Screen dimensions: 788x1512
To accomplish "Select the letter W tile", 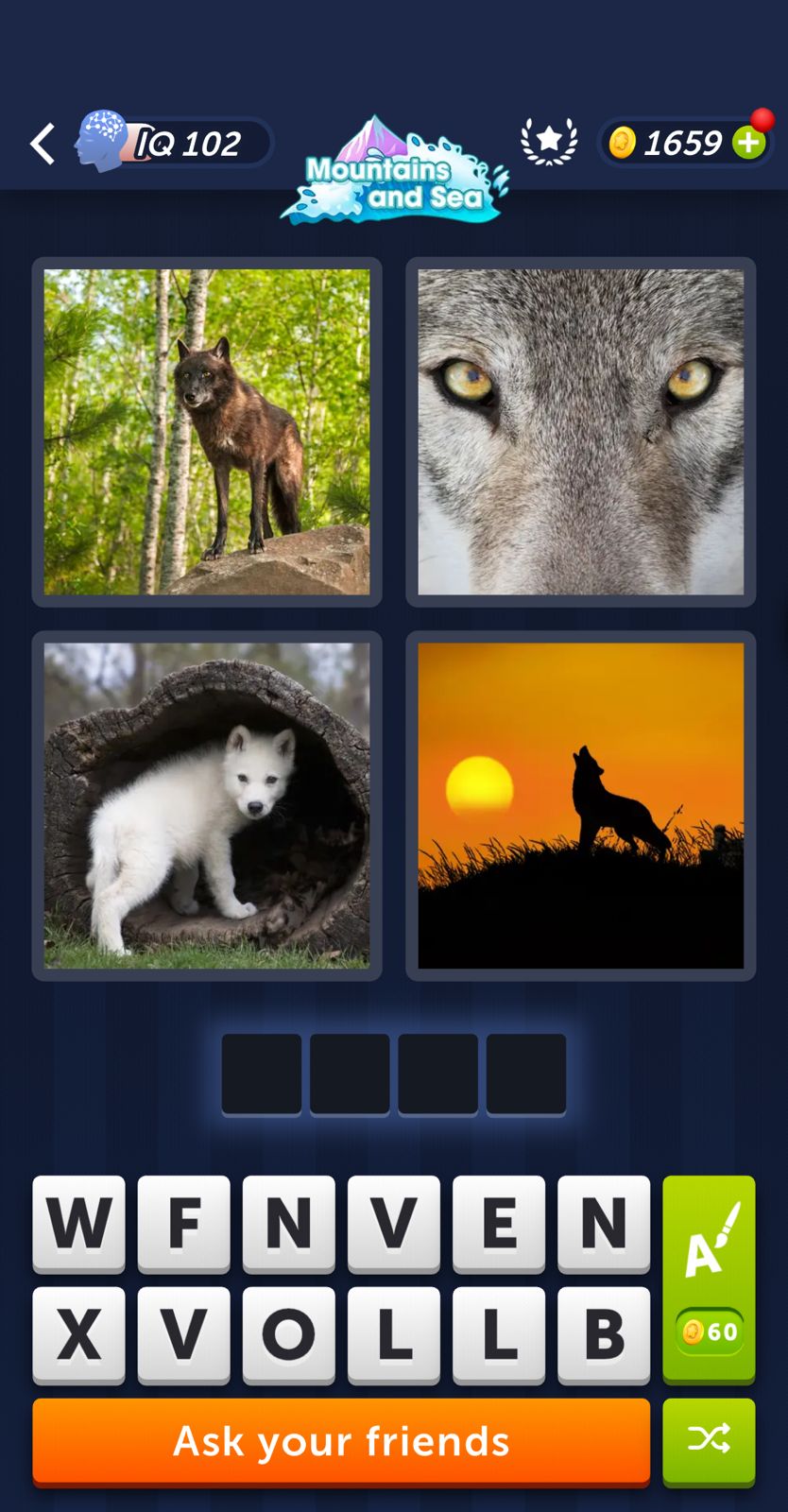I will [x=79, y=1223].
